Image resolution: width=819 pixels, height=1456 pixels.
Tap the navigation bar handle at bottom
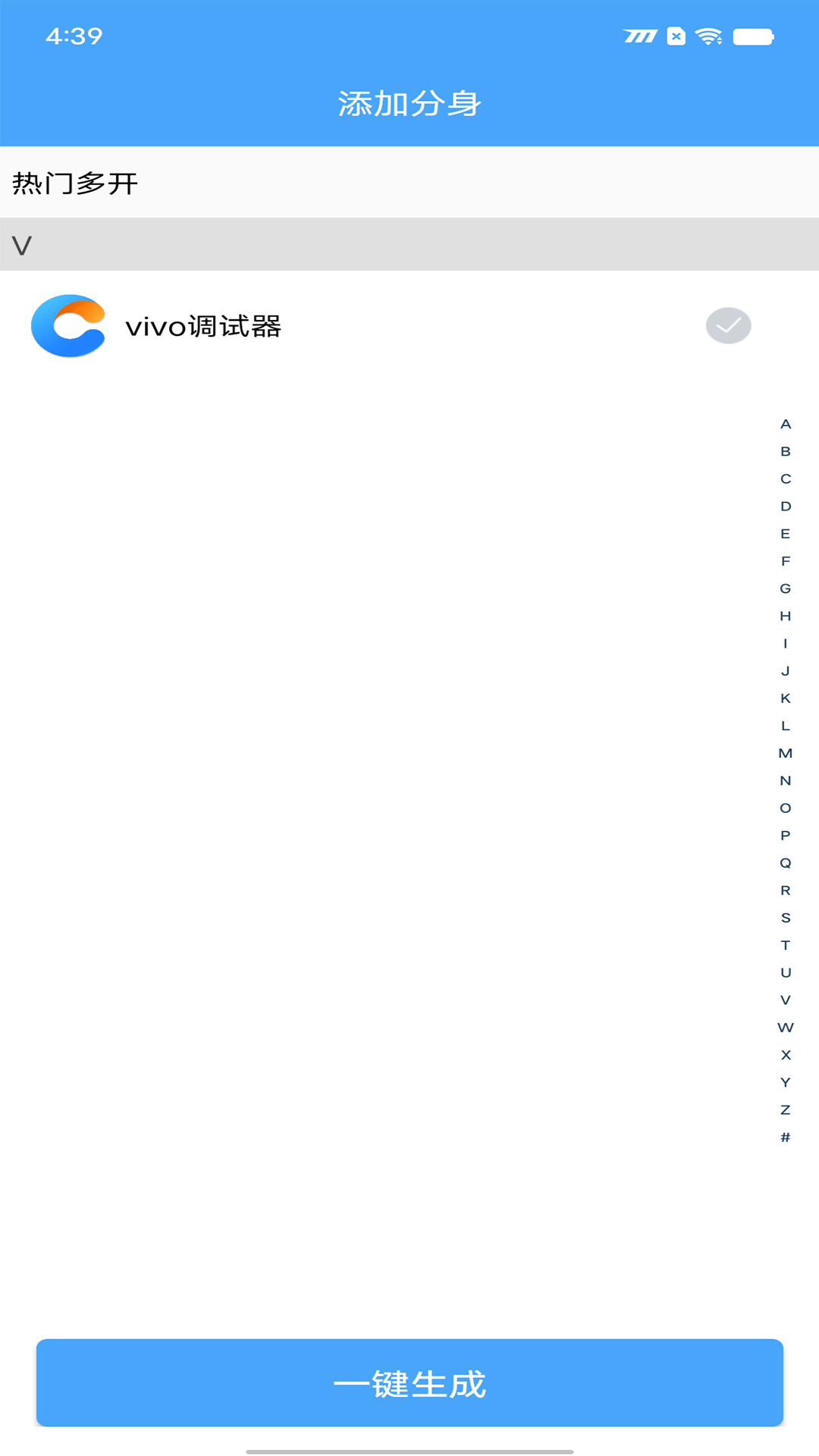pos(409,1451)
